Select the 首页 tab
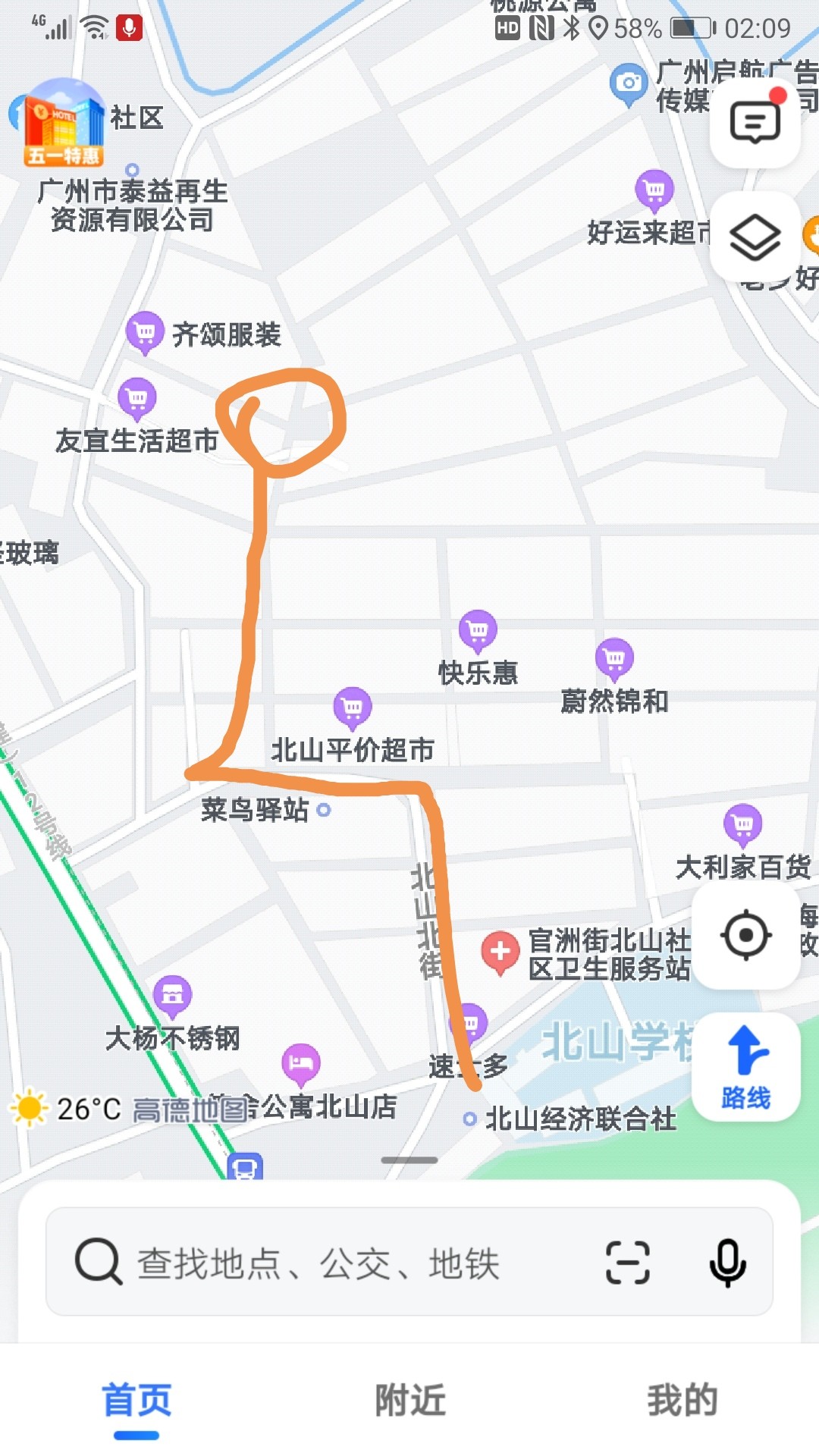Viewport: 819px width, 1456px height. 136,1400
